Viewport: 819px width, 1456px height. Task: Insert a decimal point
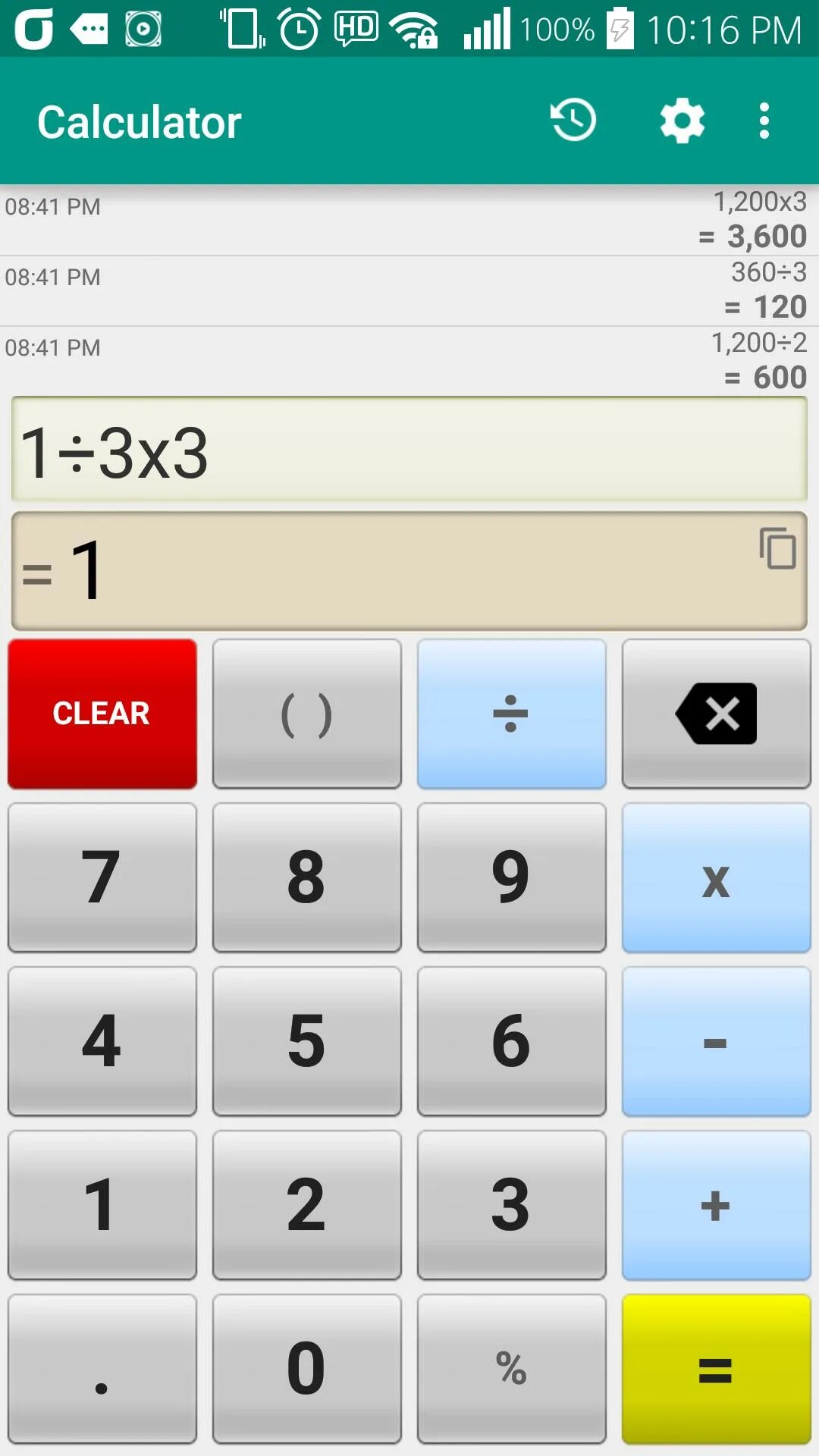pyautogui.click(x=102, y=1369)
